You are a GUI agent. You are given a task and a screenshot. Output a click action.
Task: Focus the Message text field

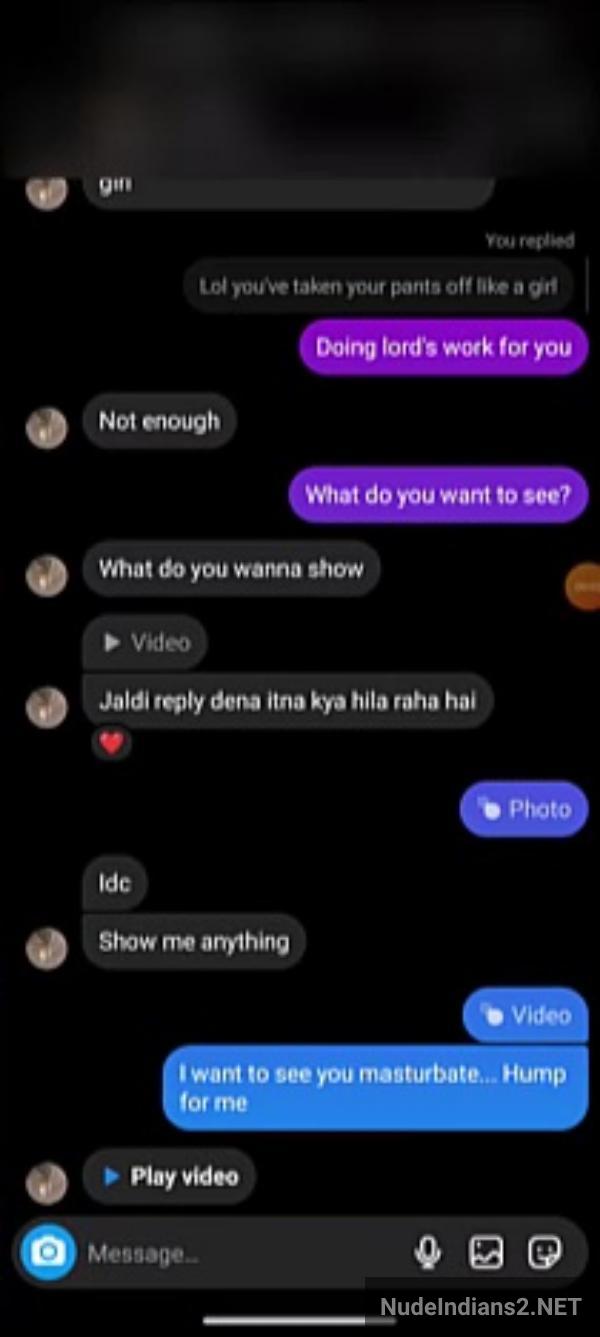pos(240,1253)
